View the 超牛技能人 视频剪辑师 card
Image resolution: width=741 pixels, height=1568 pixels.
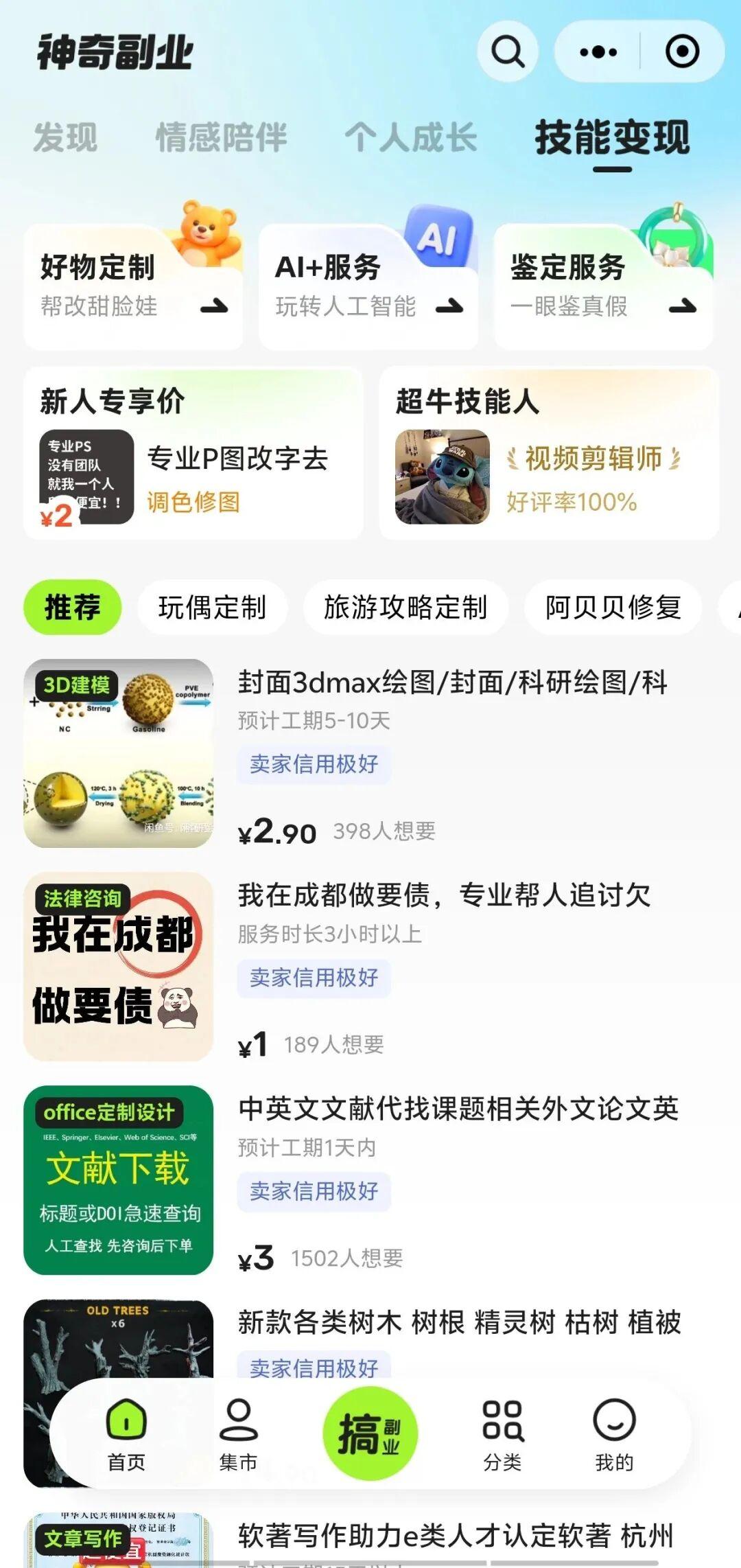click(x=549, y=454)
